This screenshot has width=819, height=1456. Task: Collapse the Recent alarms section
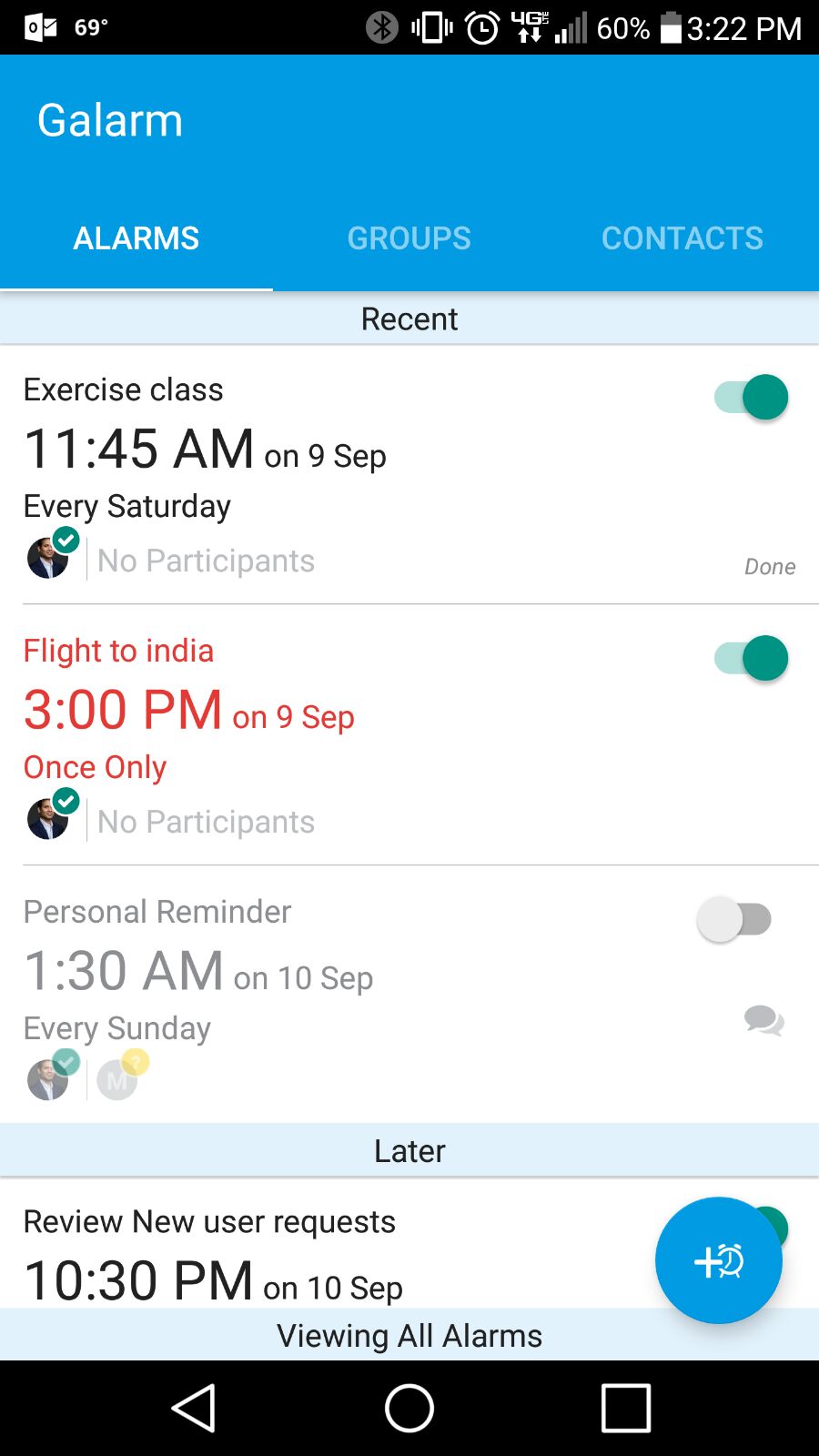409,318
